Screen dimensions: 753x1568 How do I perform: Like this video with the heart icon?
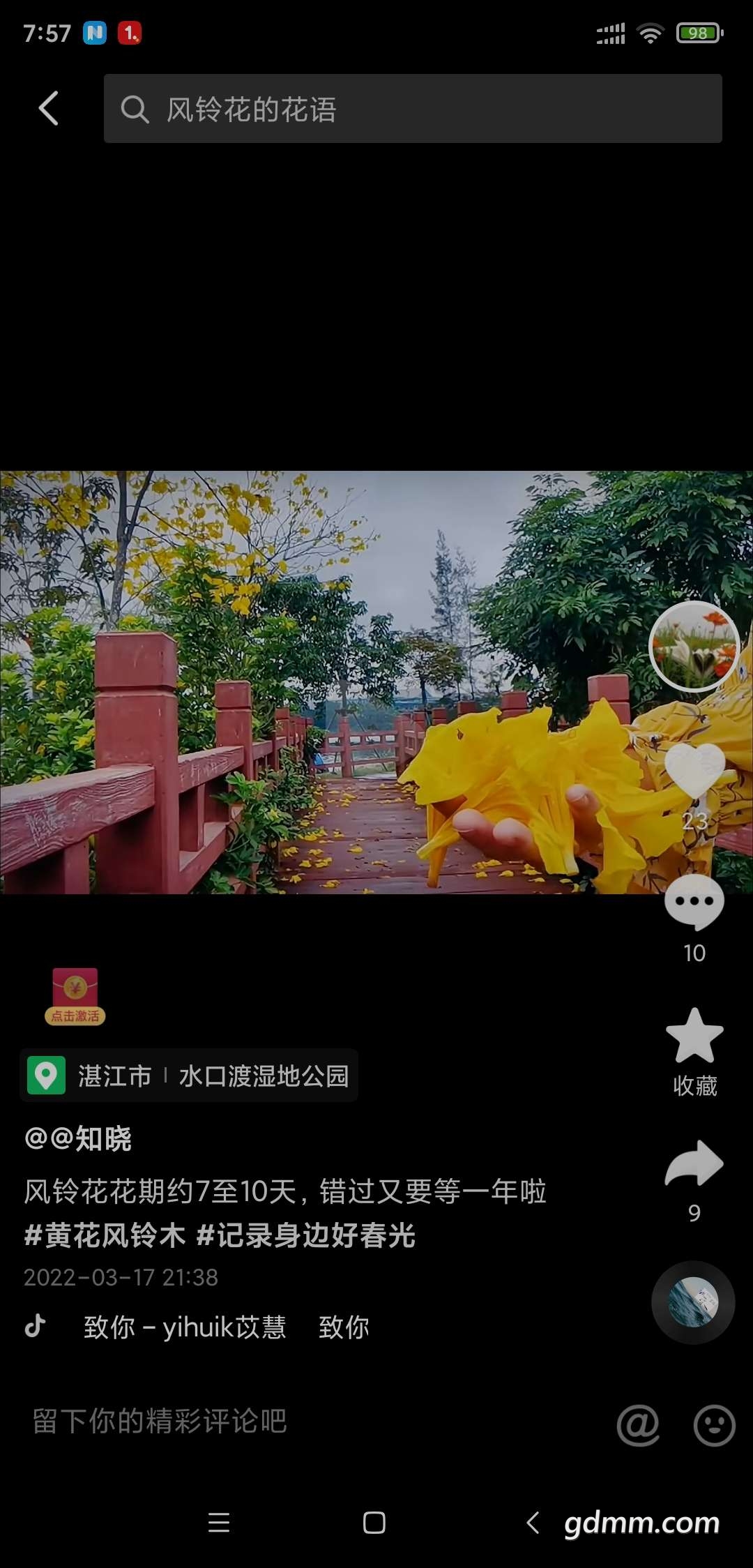pos(694,771)
